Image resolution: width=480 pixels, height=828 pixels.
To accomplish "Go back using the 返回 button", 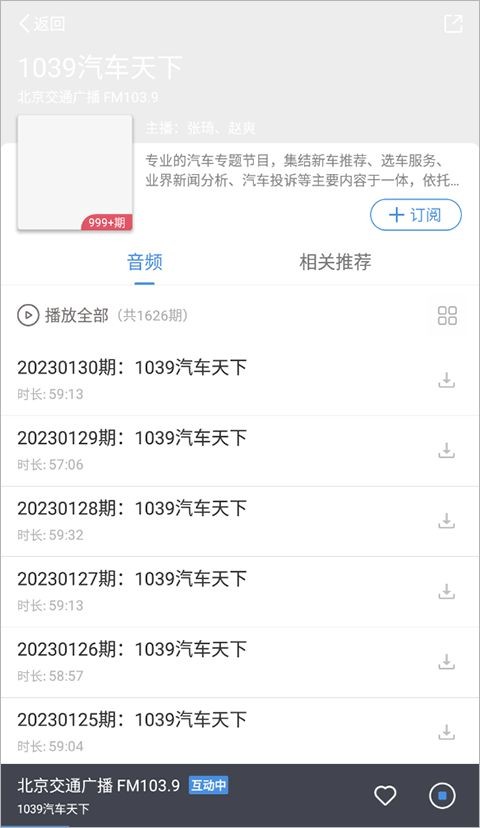I will (42, 23).
